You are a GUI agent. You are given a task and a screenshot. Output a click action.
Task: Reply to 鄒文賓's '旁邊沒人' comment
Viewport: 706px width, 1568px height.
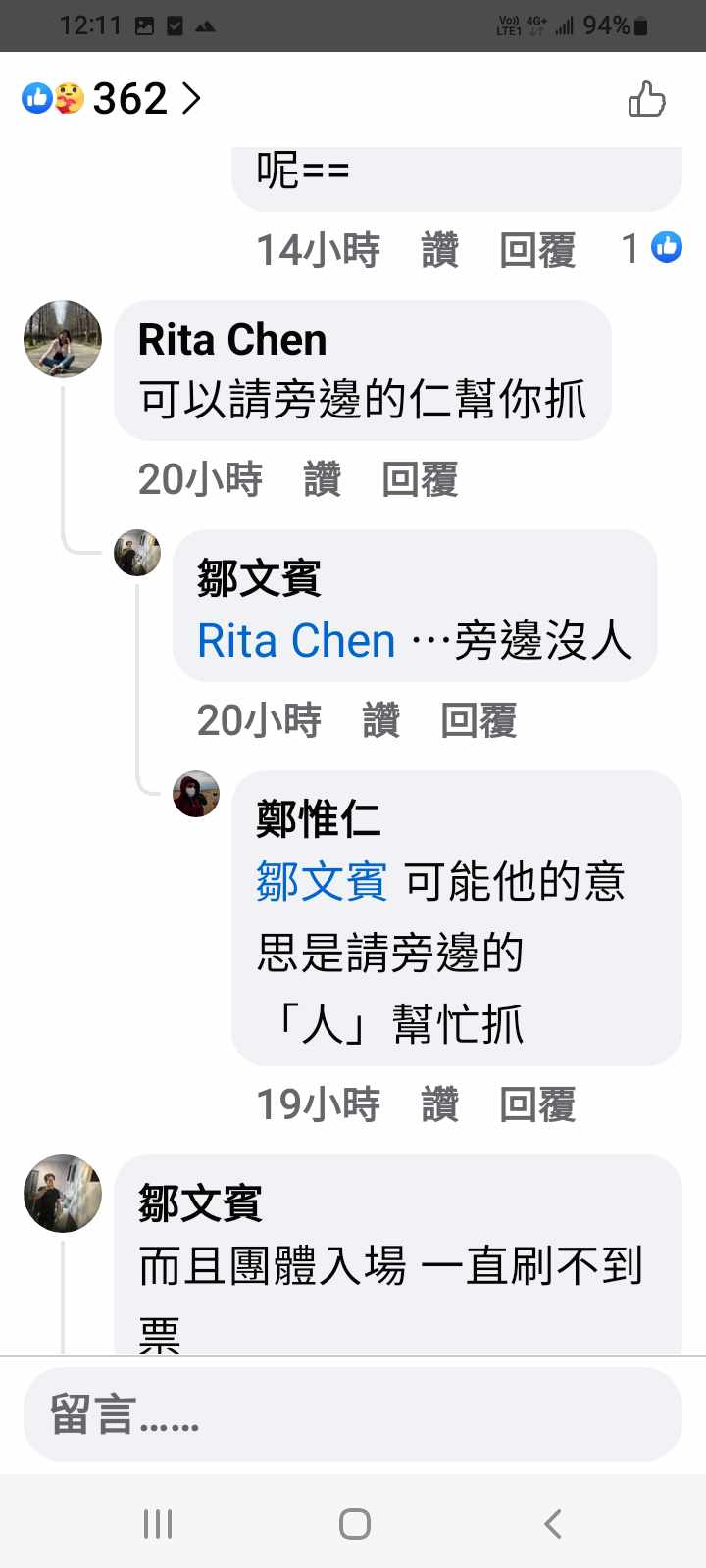pos(479,721)
